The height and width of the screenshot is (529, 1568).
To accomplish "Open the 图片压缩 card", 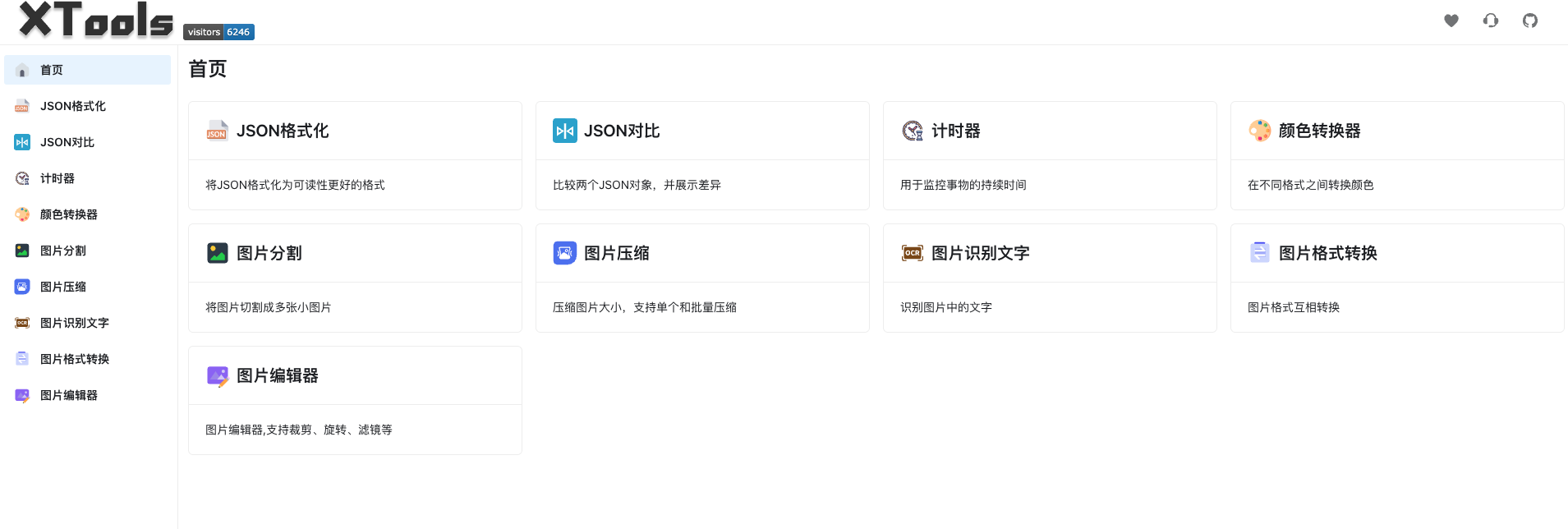I will 702,278.
